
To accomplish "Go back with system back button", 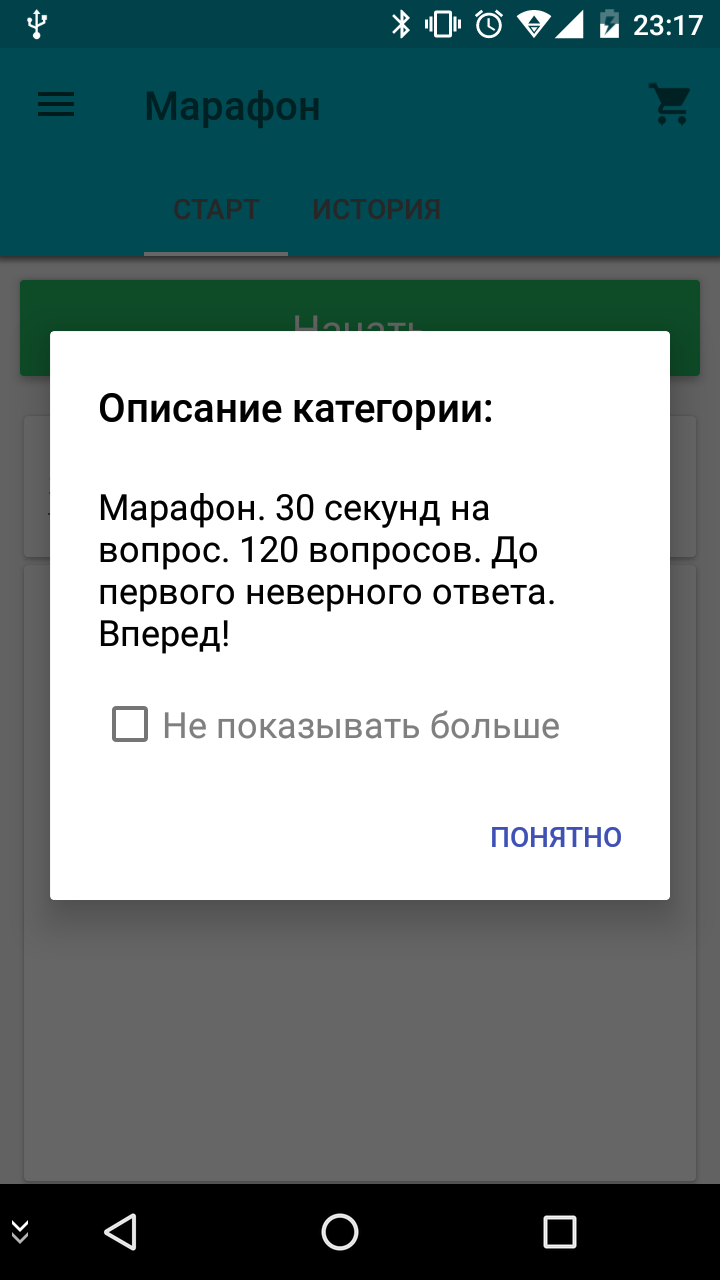I will [120, 1231].
